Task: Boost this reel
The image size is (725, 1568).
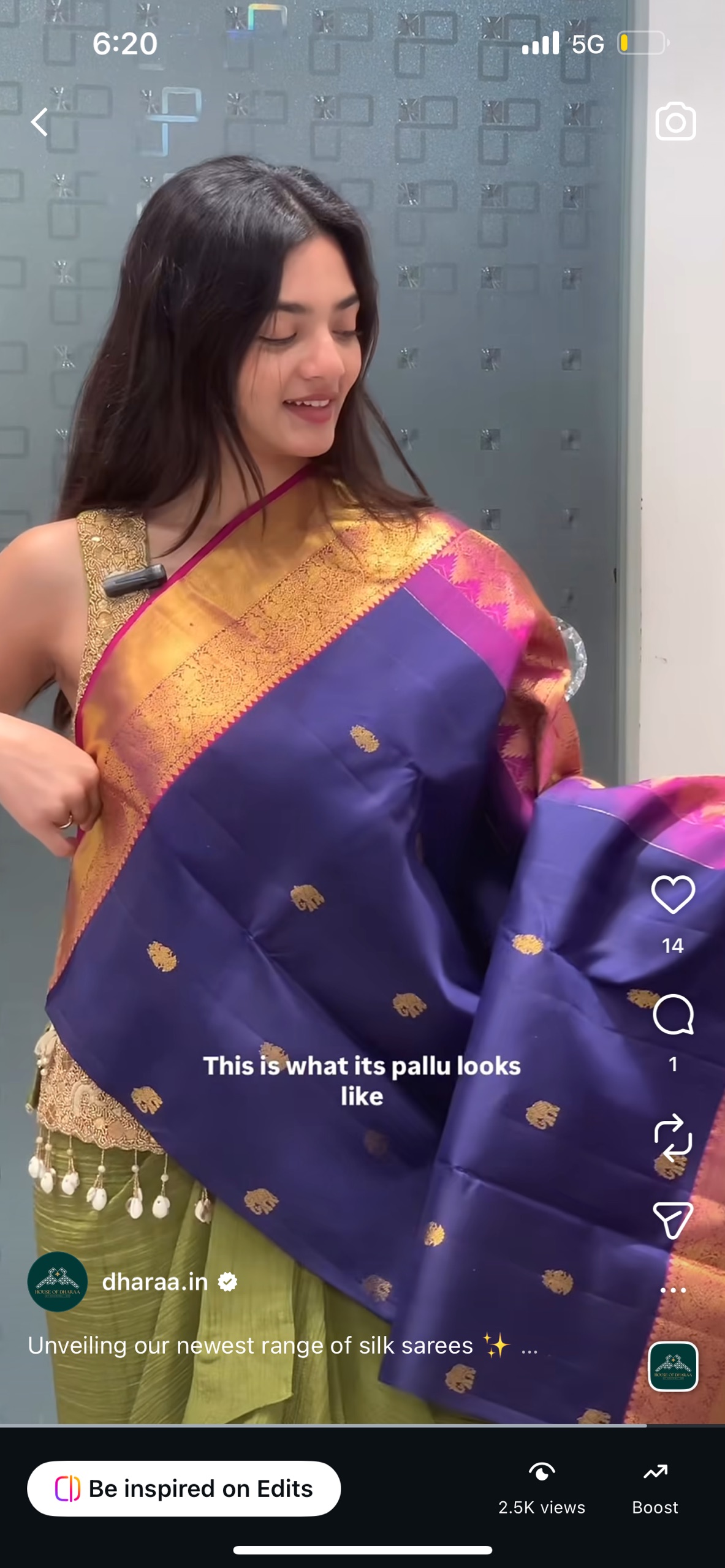Action: coord(655,1488)
